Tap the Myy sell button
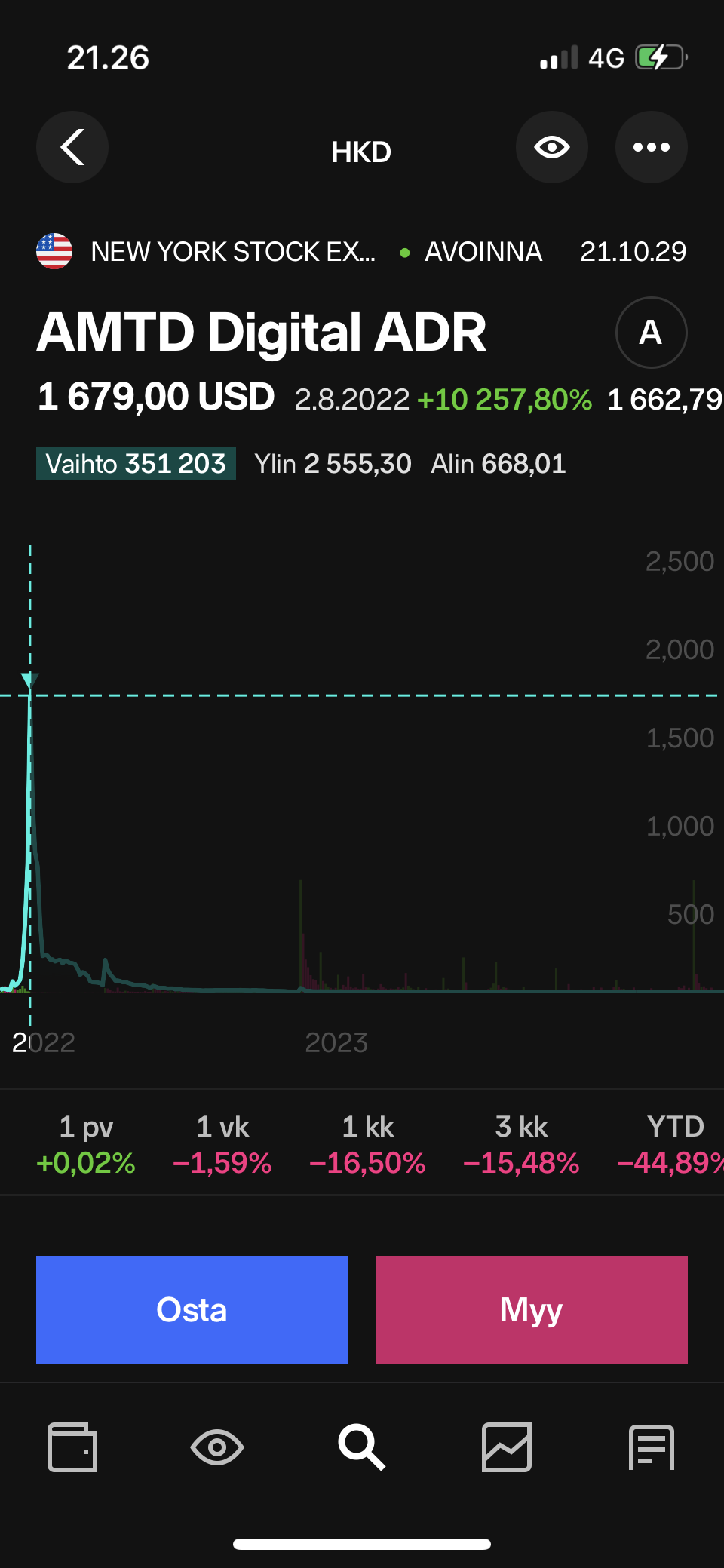The width and height of the screenshot is (724, 1568). point(532,1310)
